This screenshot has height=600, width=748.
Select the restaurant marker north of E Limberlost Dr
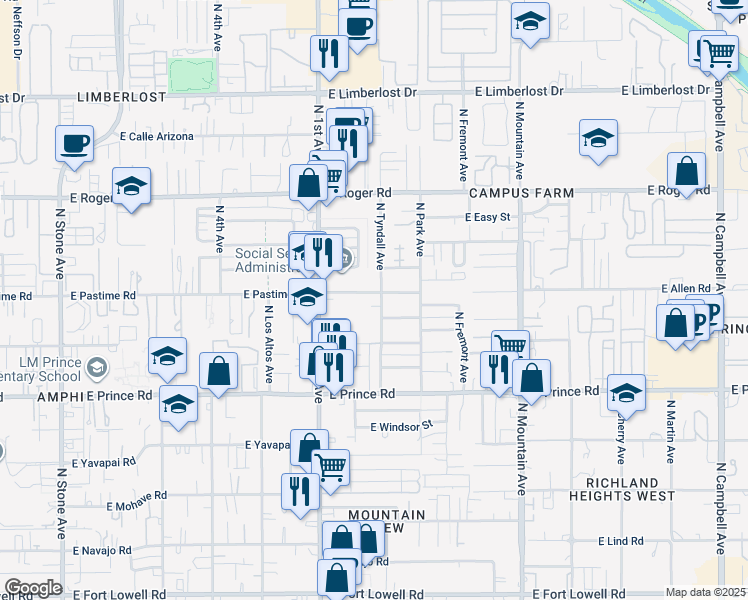point(329,54)
